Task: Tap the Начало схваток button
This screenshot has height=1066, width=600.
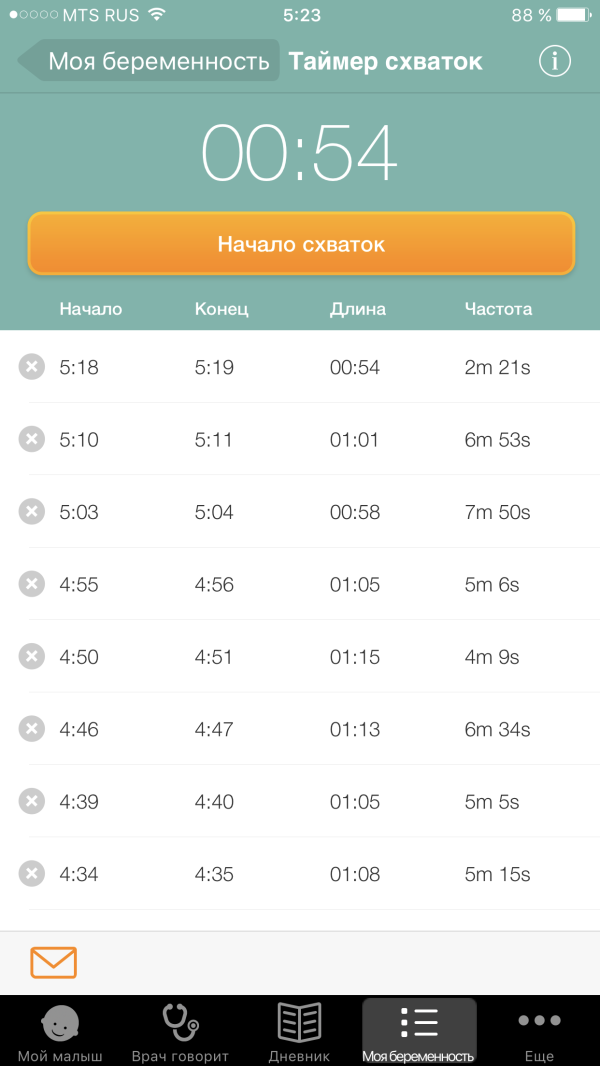Action: click(301, 244)
